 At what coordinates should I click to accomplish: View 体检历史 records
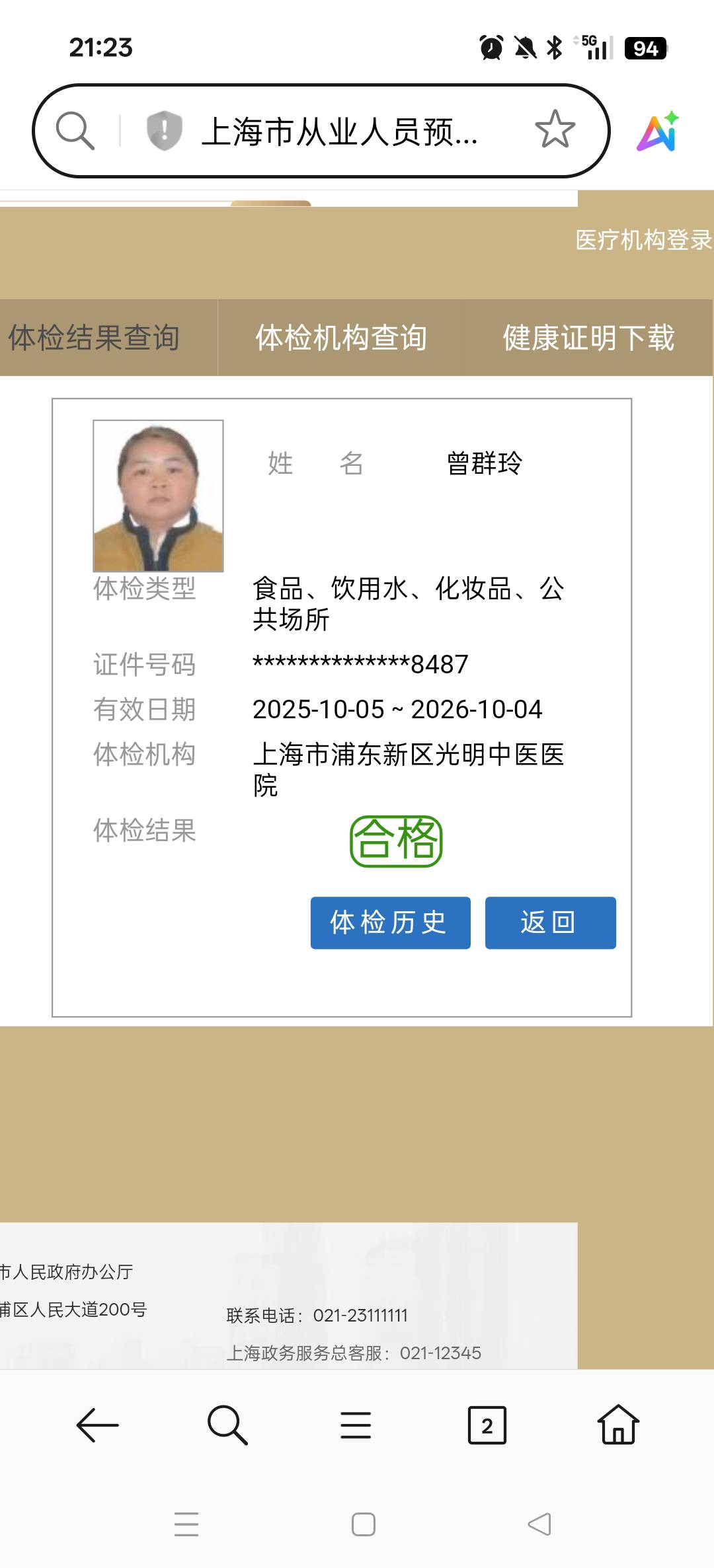pos(390,922)
